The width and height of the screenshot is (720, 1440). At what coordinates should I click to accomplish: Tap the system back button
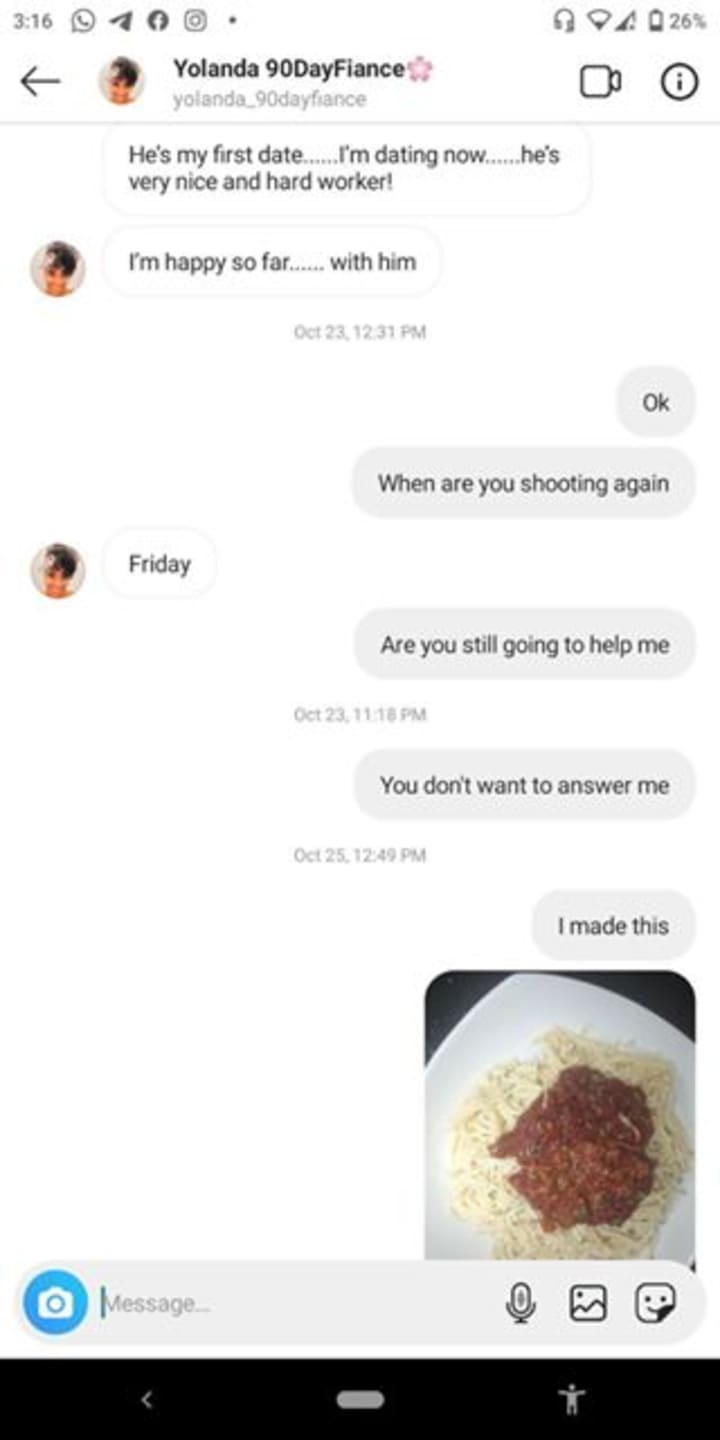click(147, 1399)
